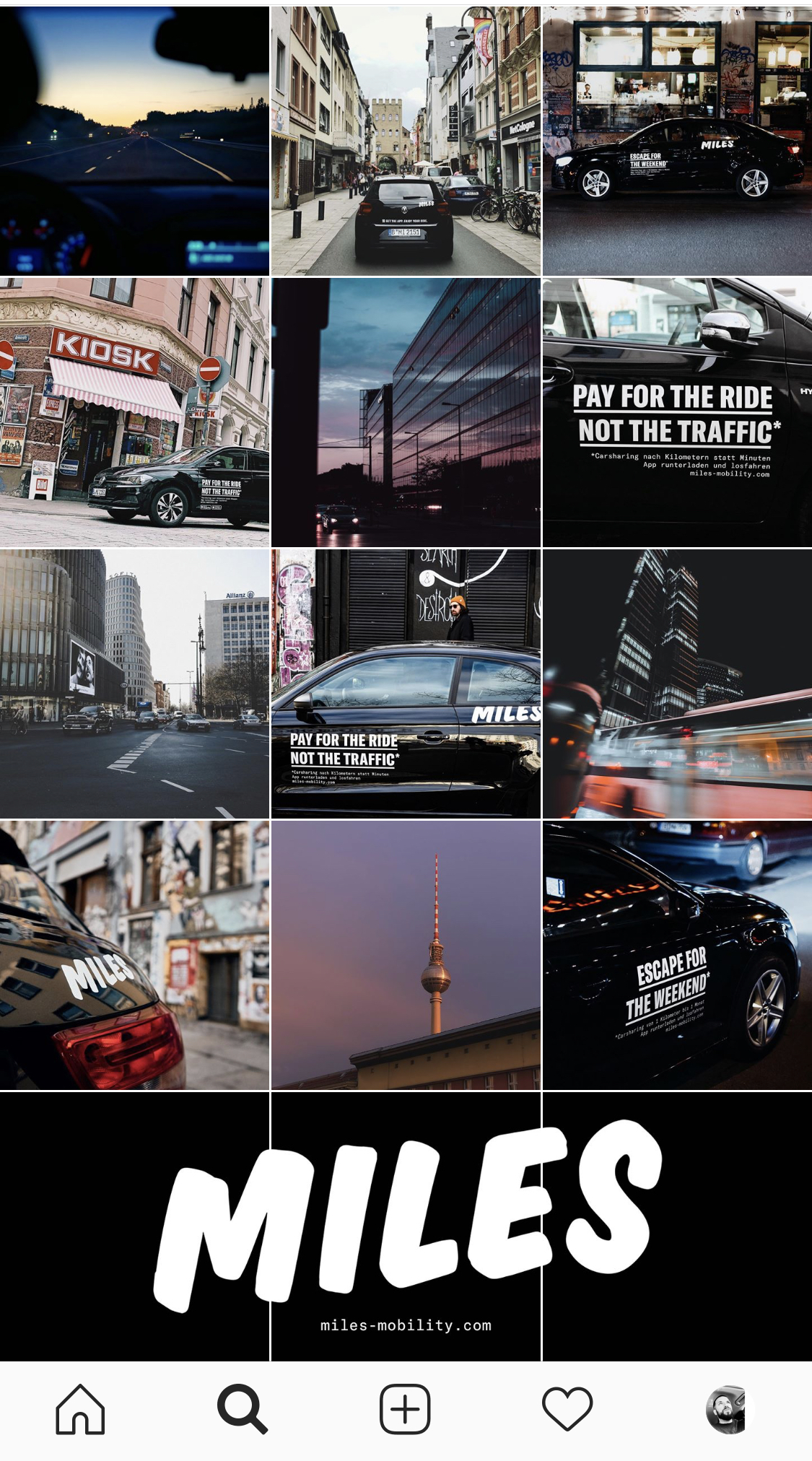The height and width of the screenshot is (1461, 812).
Task: View the Escape for the Weekend night car post
Action: [x=677, y=955]
